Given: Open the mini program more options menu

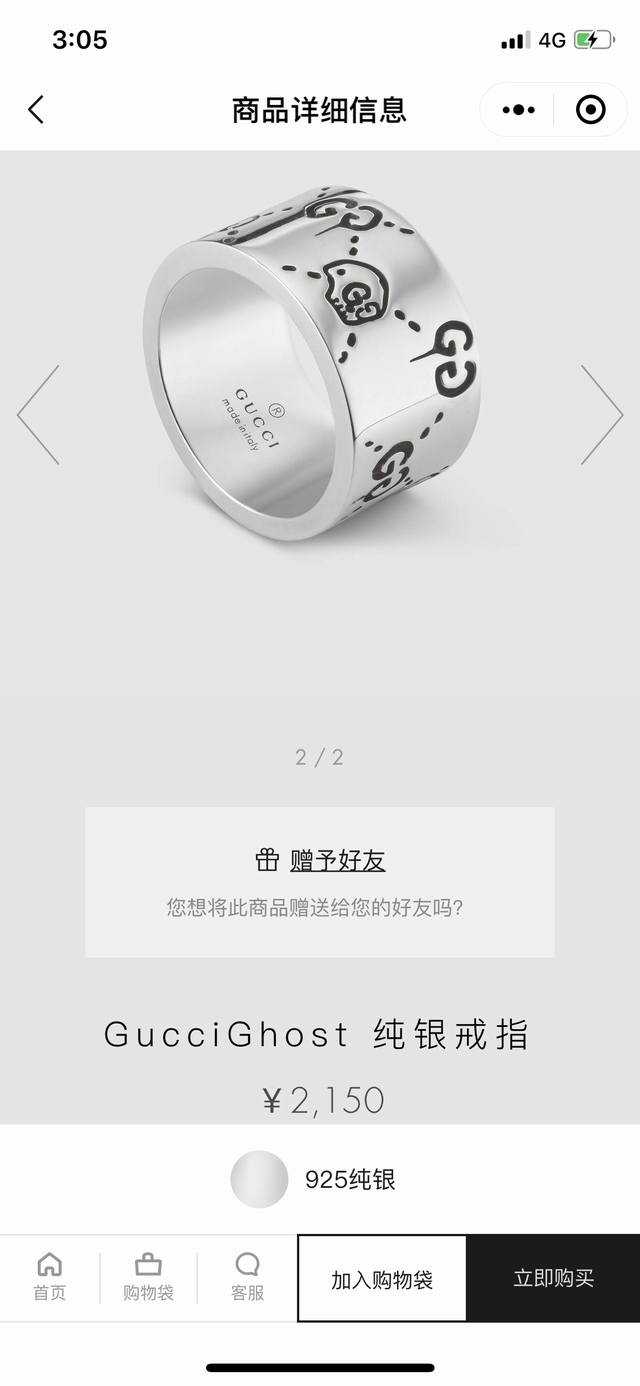Looking at the screenshot, I should click(x=519, y=110).
